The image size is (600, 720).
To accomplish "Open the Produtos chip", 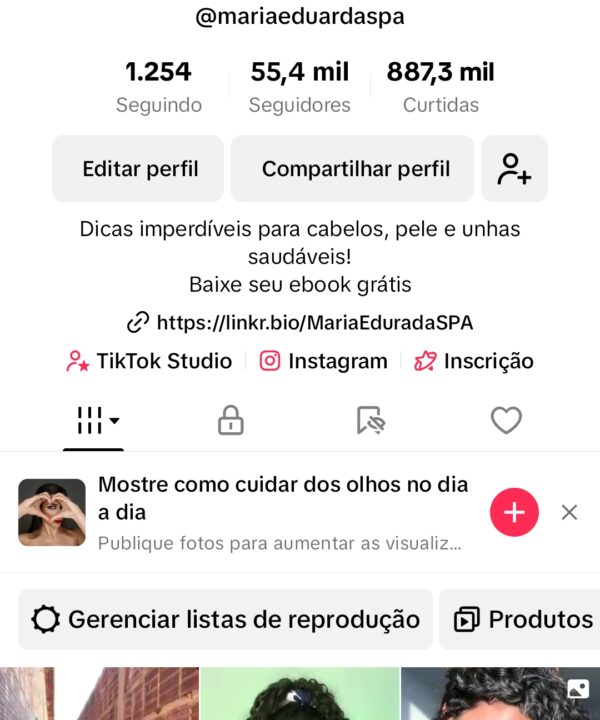I will 524,619.
